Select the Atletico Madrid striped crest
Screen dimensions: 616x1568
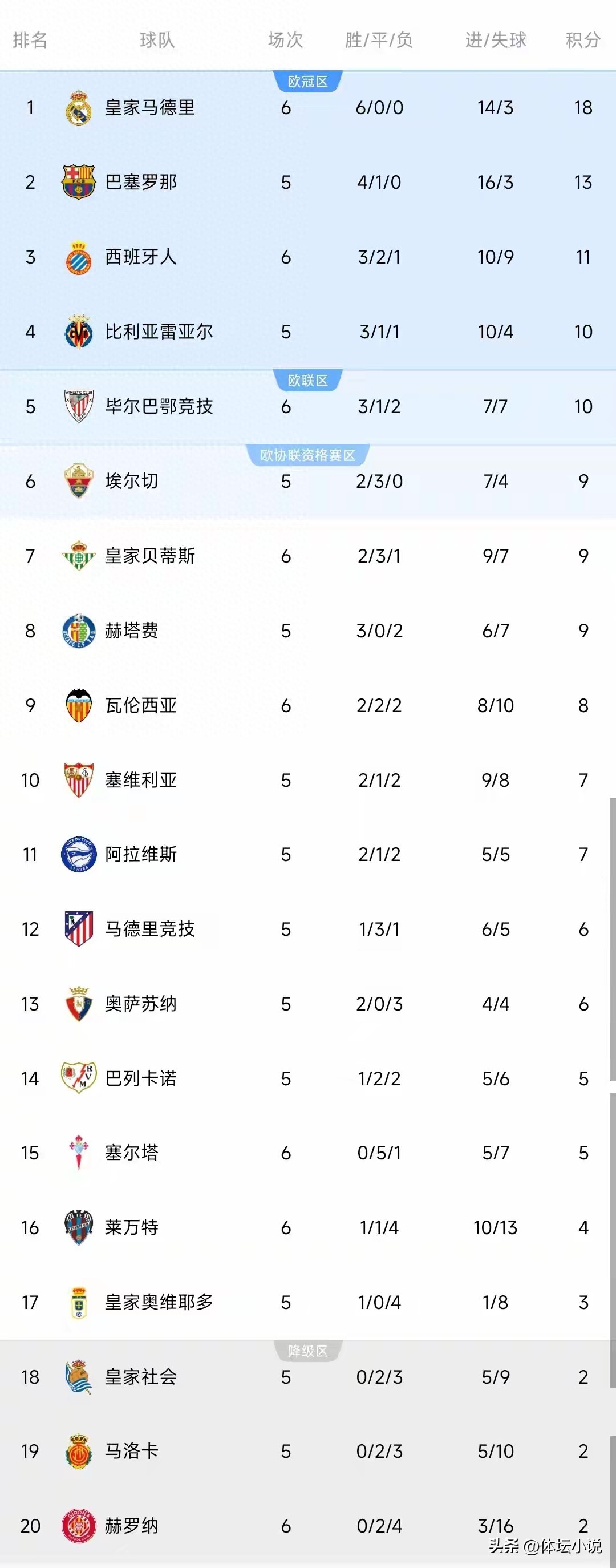78,930
